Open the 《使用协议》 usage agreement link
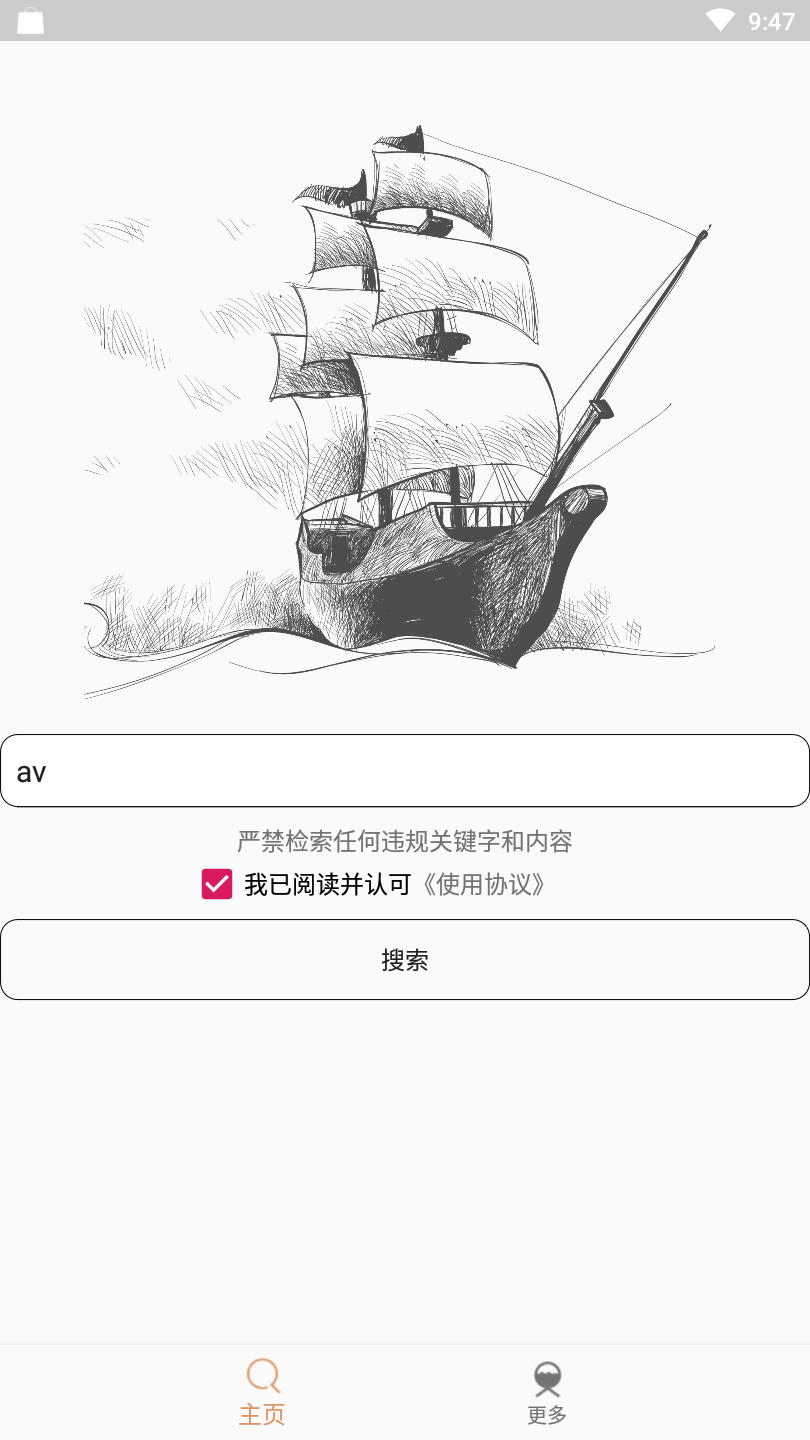Screen dimensions: 810x1440 coord(483,885)
